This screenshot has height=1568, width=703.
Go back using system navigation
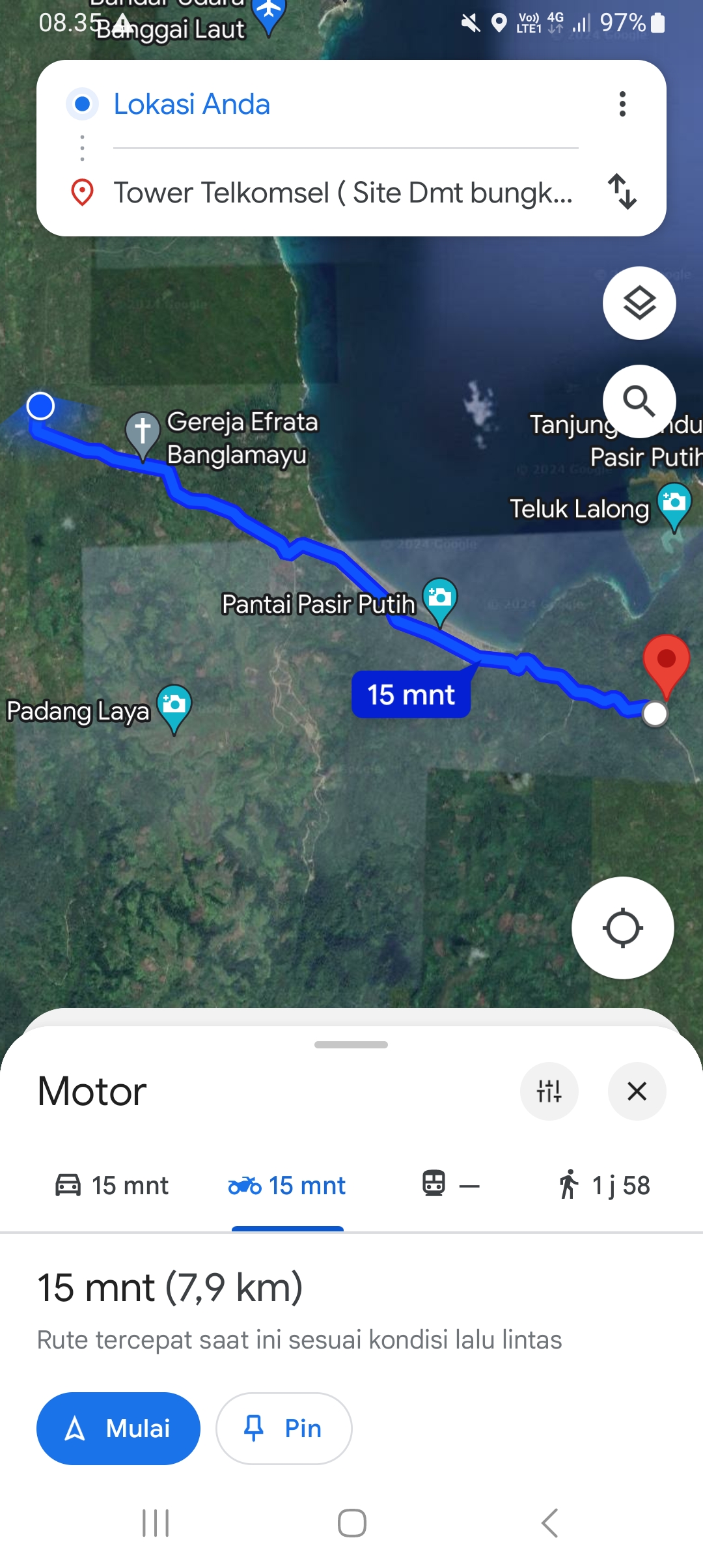pyautogui.click(x=550, y=1523)
